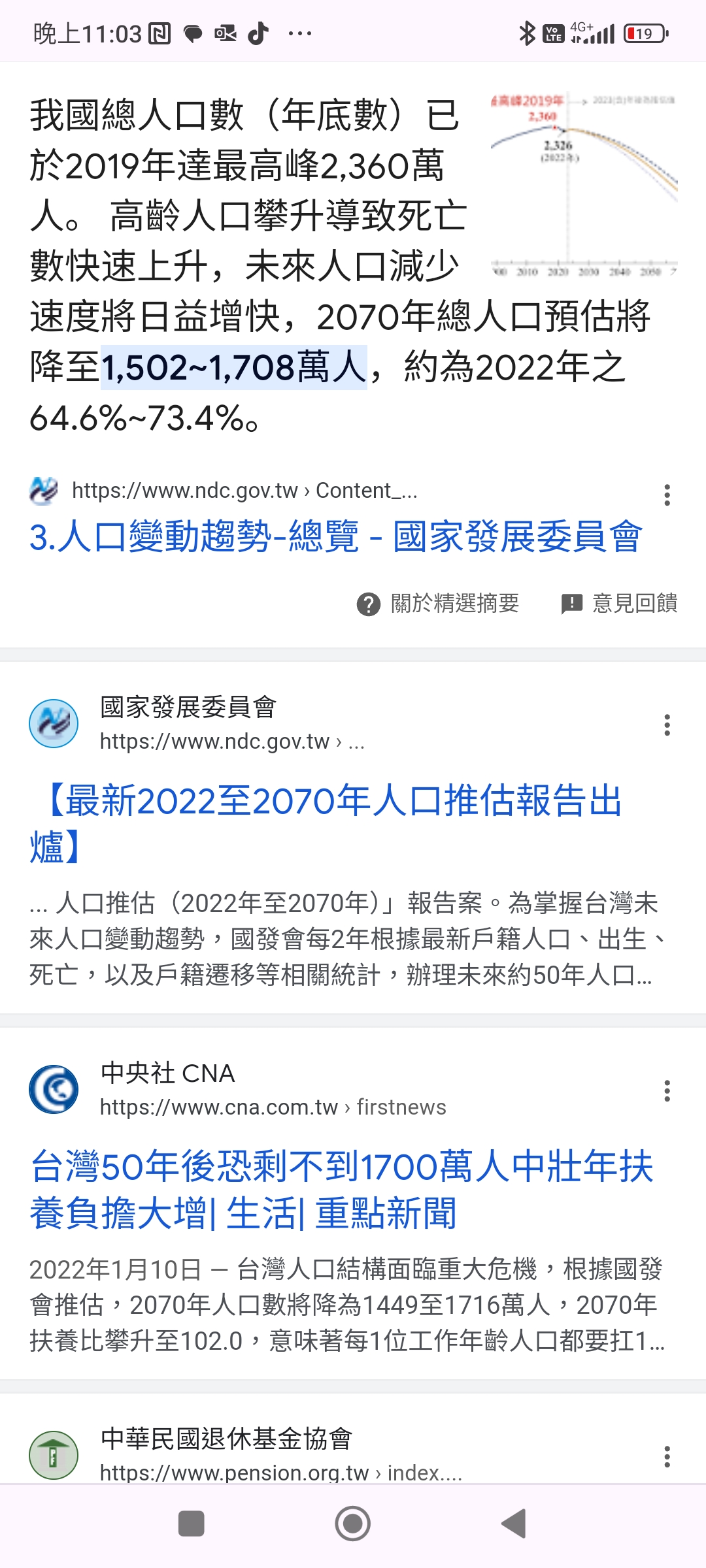Open the featured snippet's population chart thumbnail
The width and height of the screenshot is (706, 1568).
click(584, 186)
